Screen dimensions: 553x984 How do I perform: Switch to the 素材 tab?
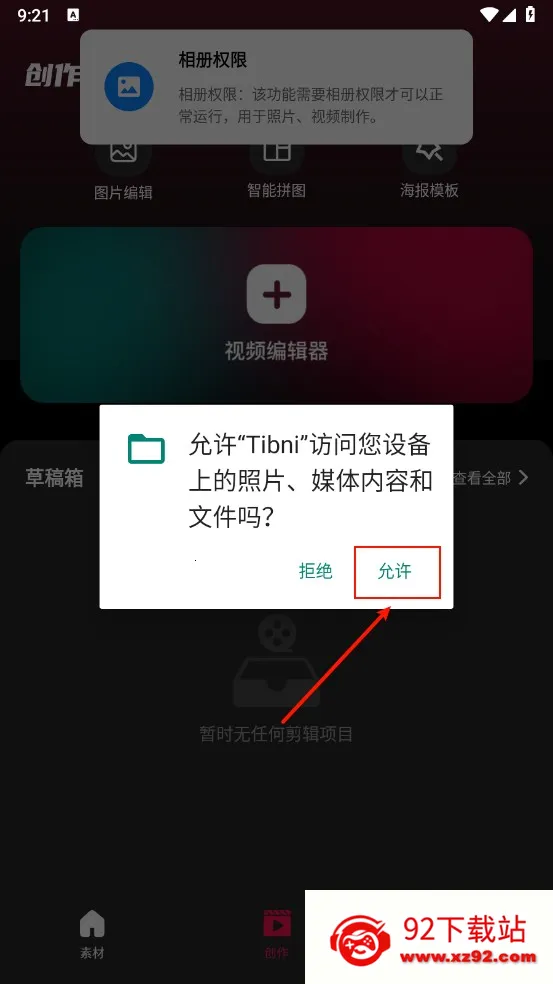pos(92,933)
